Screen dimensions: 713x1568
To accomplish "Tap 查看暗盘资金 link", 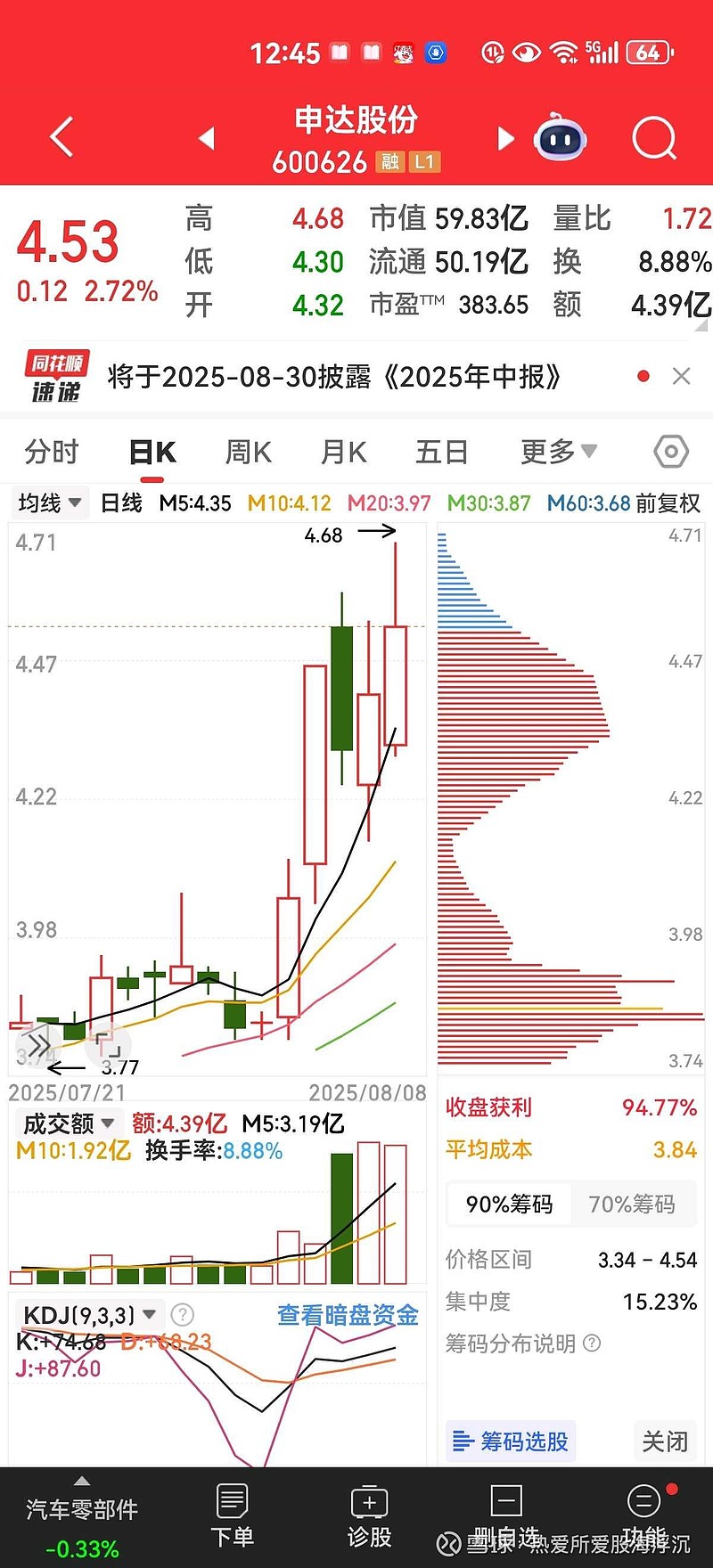I will [348, 1315].
